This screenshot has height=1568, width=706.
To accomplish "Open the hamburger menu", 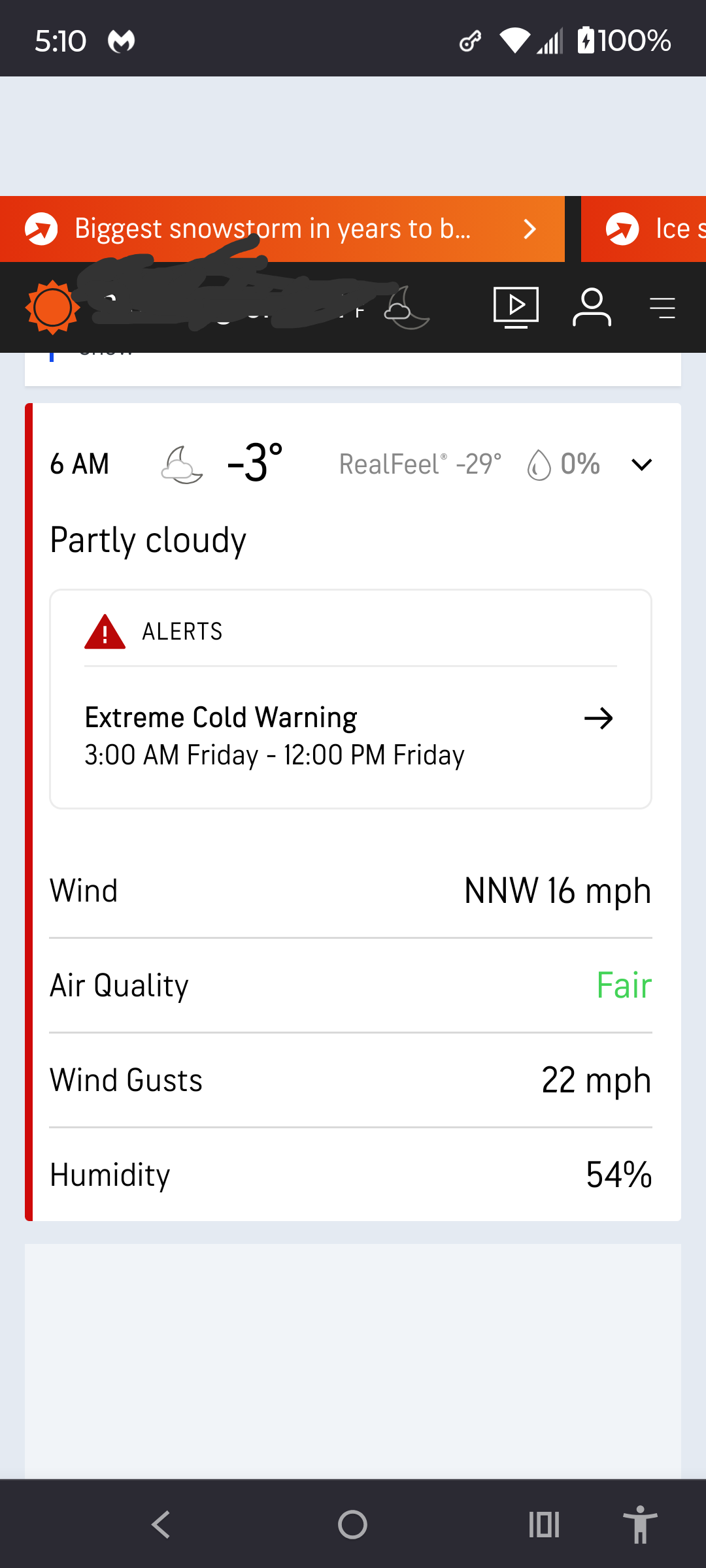I will [x=662, y=307].
